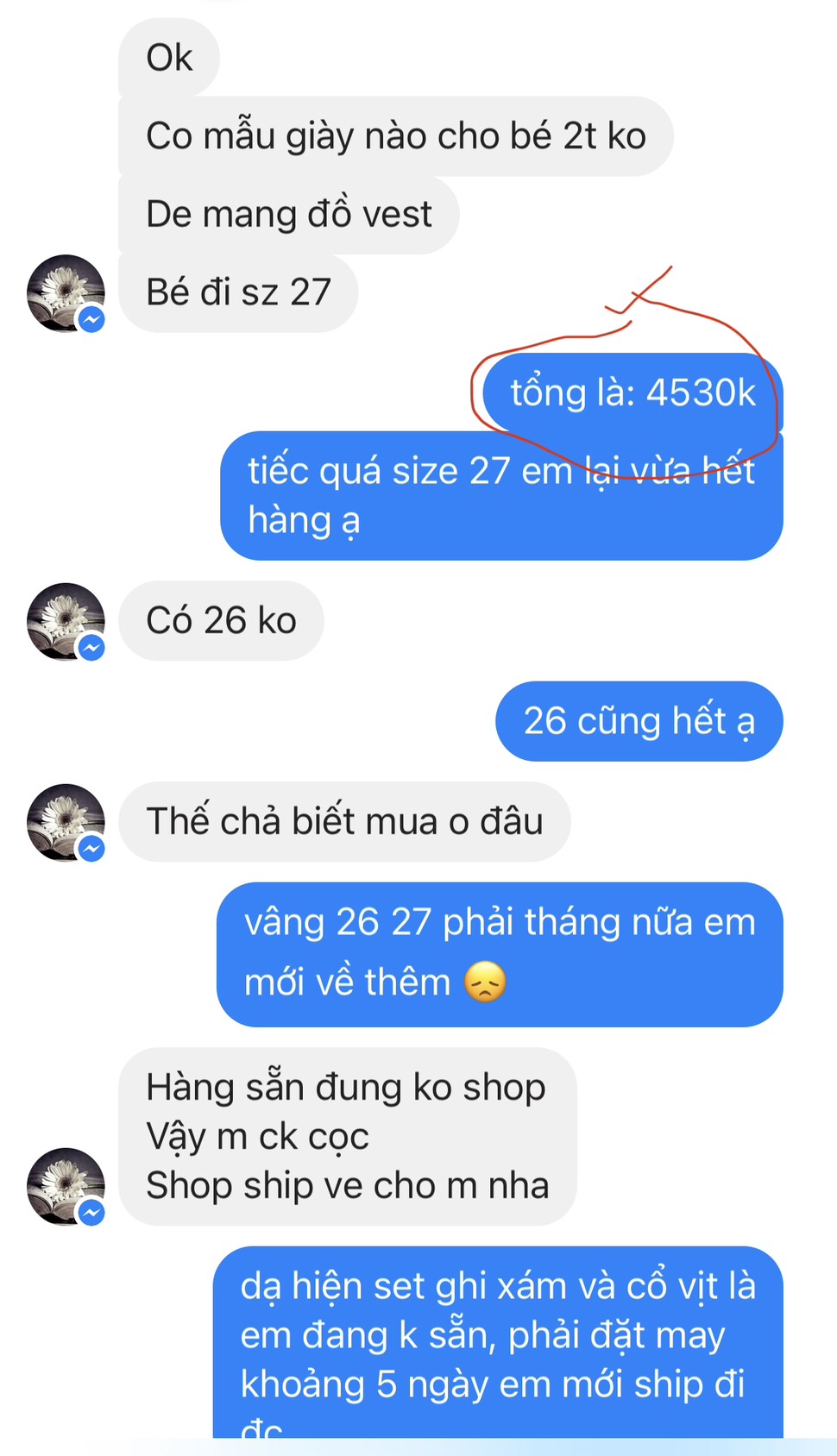Click the 'Bé đi sz 27' bubble
Image resolution: width=837 pixels, height=1456 pixels.
tap(240, 293)
